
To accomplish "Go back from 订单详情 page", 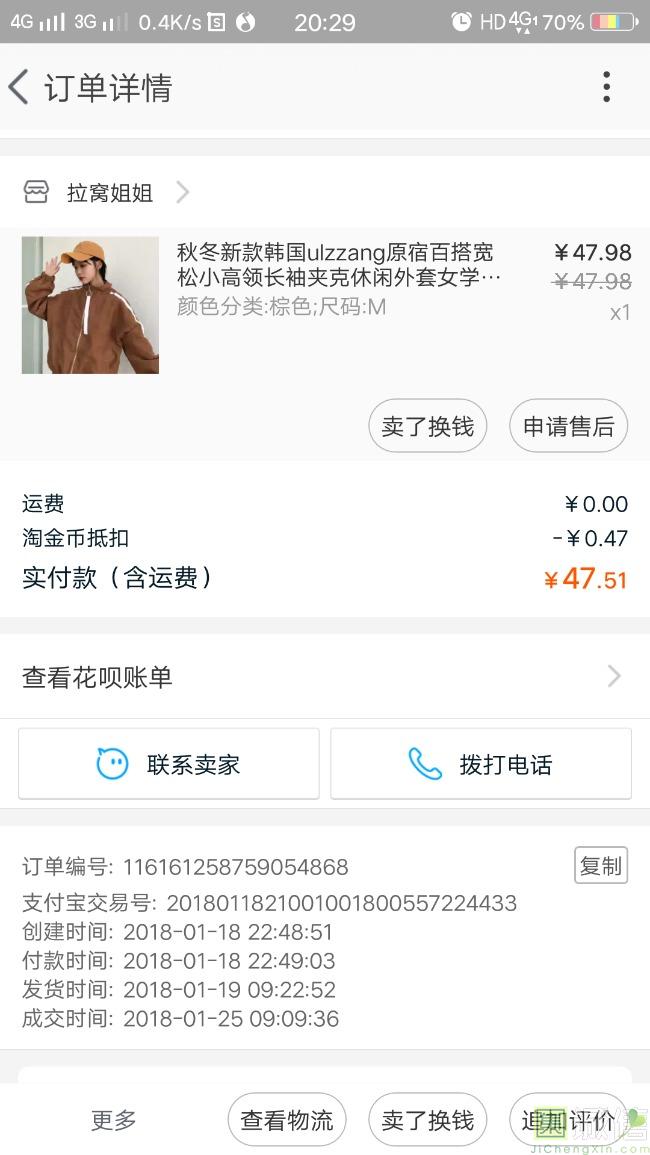I will (20, 88).
